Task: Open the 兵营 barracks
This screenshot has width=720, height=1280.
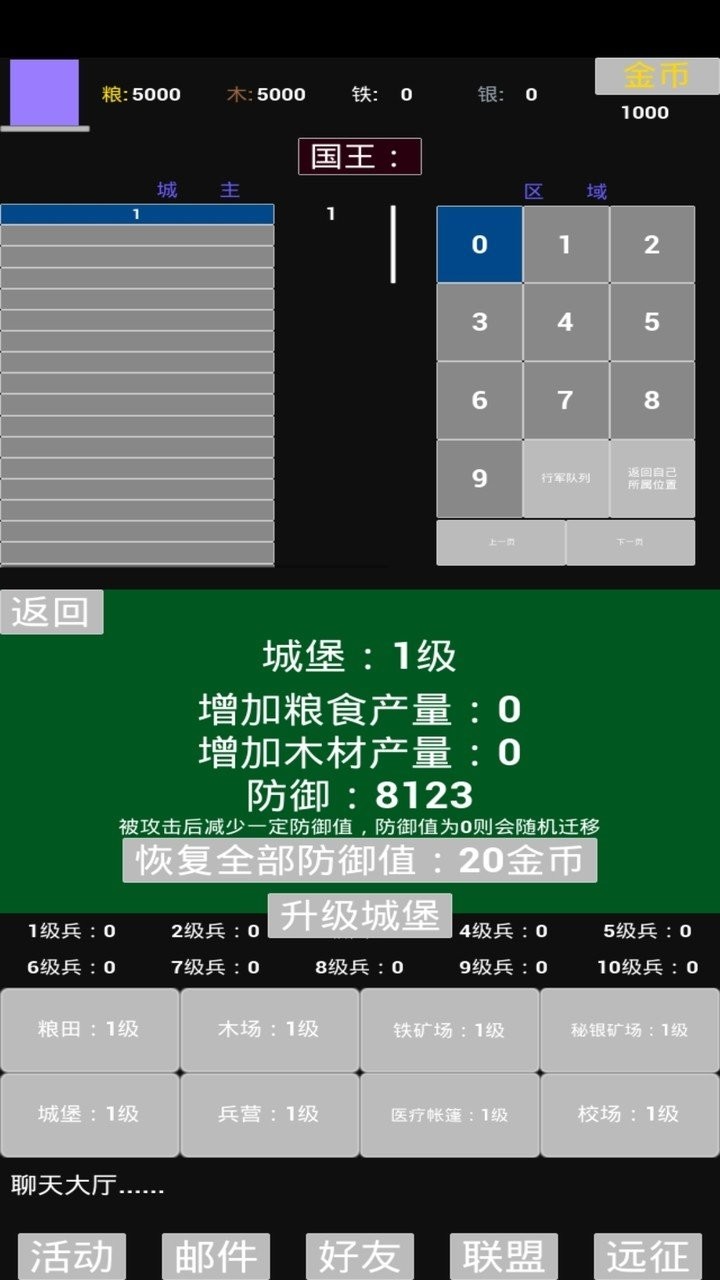Action: pyautogui.click(x=269, y=1115)
